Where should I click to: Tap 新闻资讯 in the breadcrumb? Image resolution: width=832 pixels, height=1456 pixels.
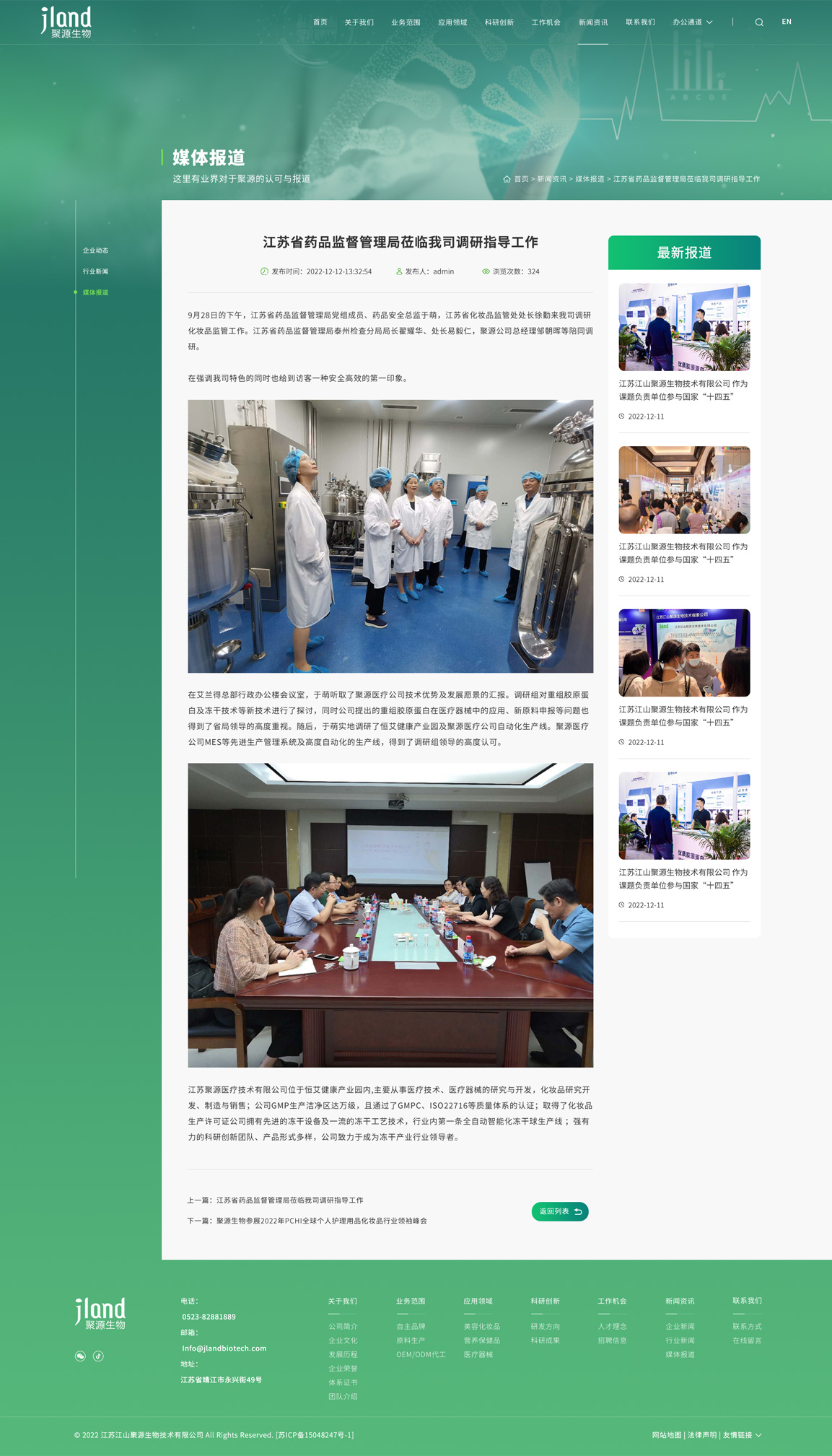coord(551,179)
